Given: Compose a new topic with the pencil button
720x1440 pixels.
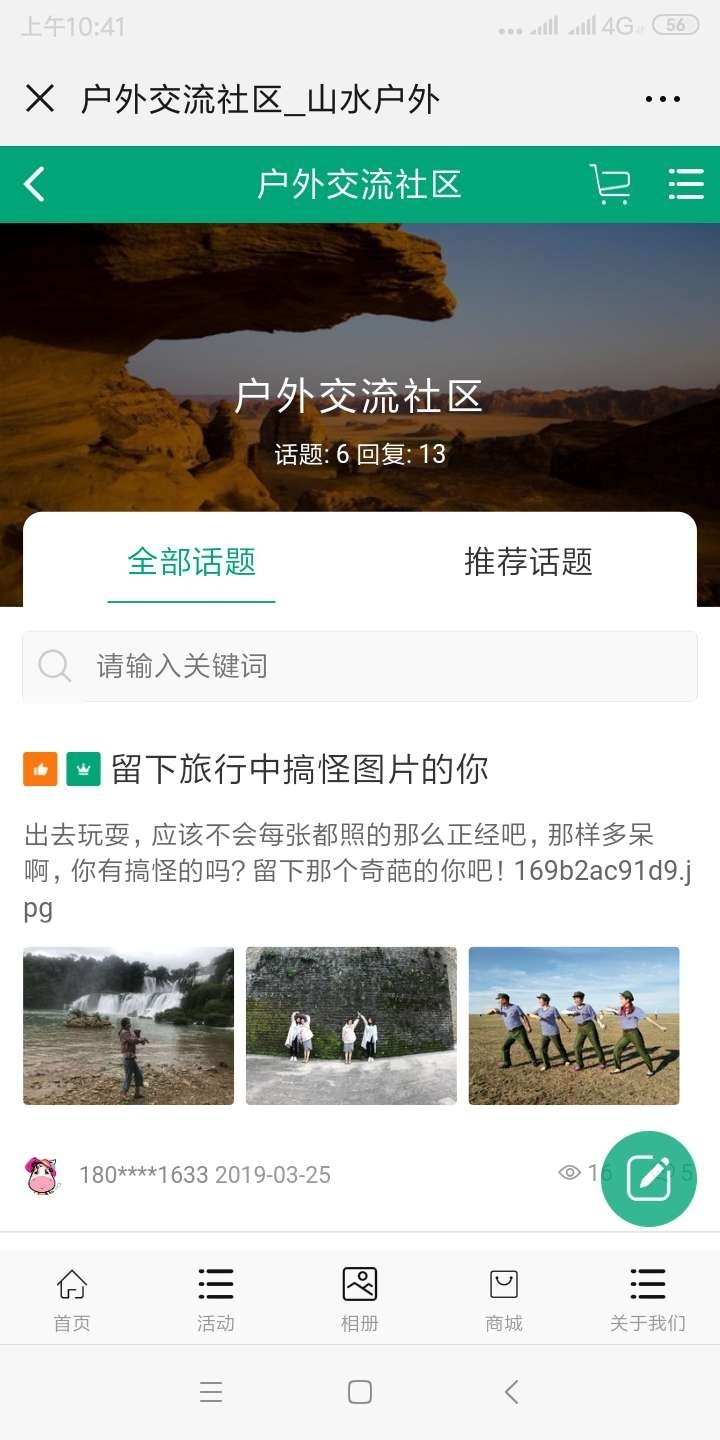Looking at the screenshot, I should tap(649, 1178).
